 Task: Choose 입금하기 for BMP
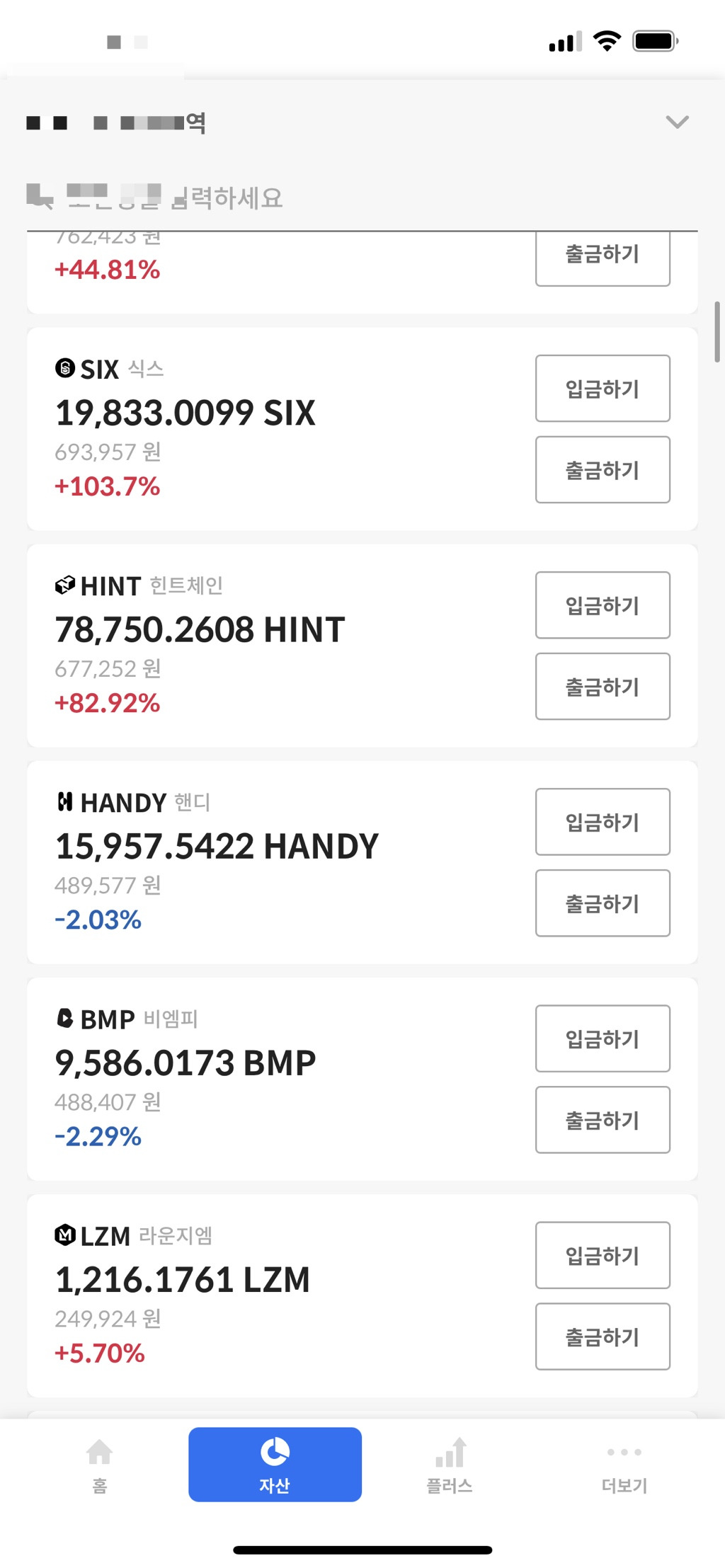(603, 1038)
